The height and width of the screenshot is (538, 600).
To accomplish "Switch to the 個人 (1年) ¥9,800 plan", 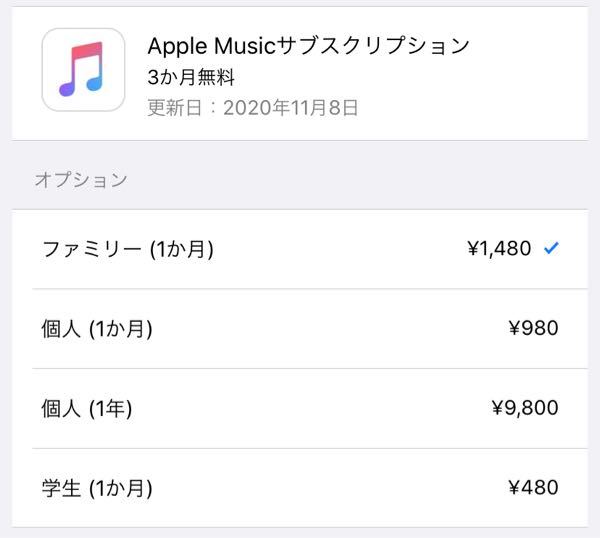I will point(300,408).
